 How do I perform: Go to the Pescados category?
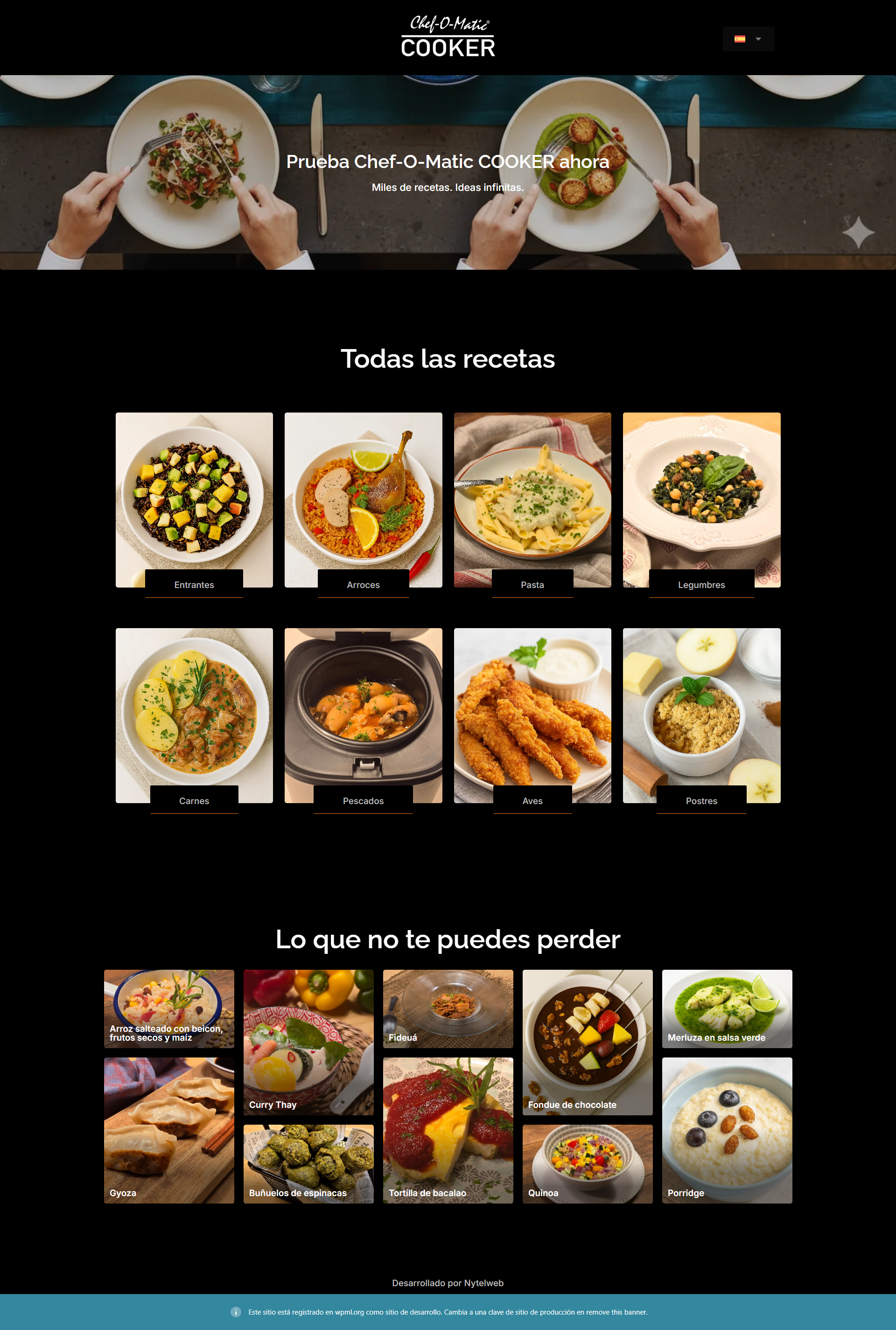363,715
